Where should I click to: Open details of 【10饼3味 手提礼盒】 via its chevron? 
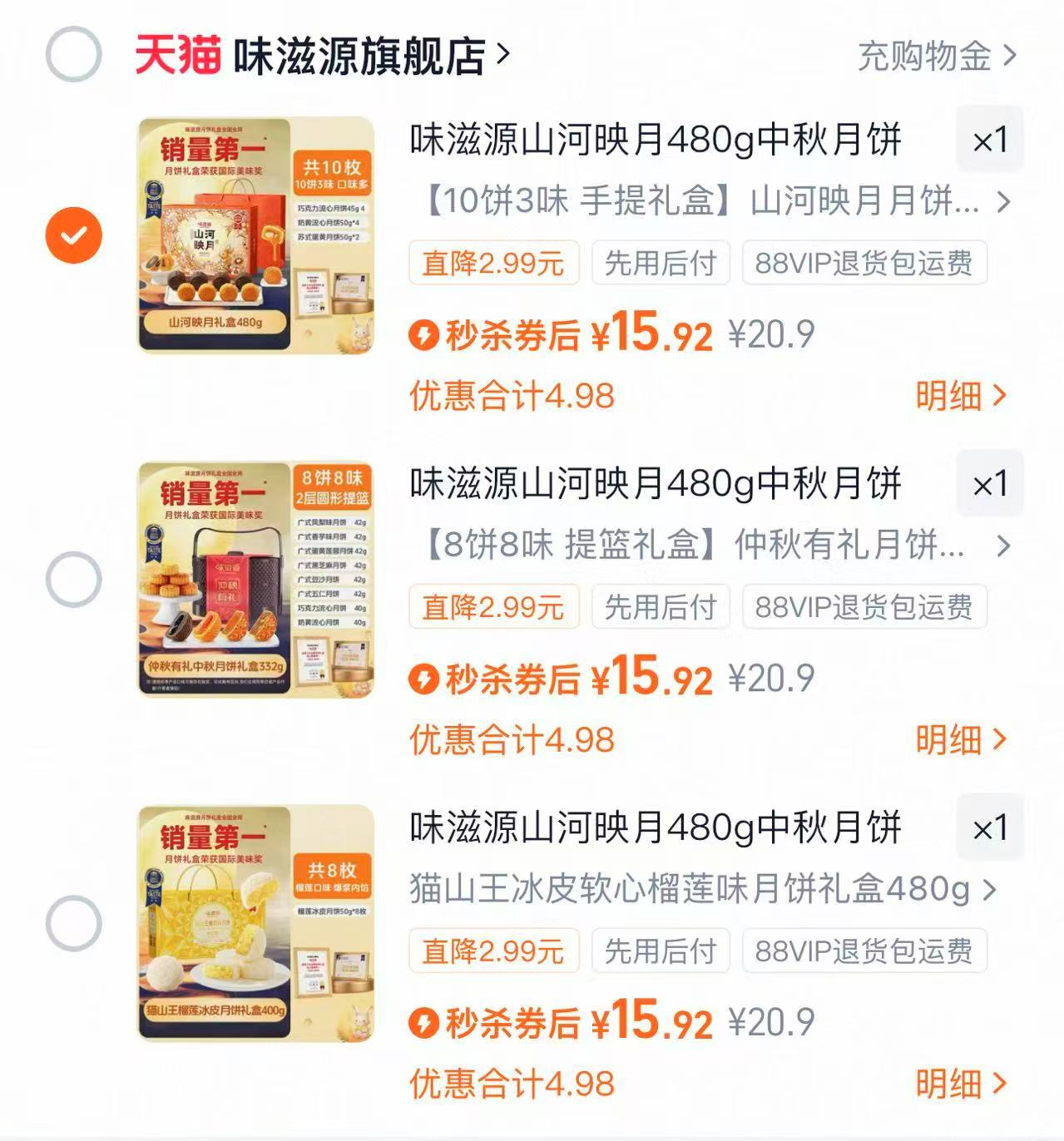[1003, 200]
